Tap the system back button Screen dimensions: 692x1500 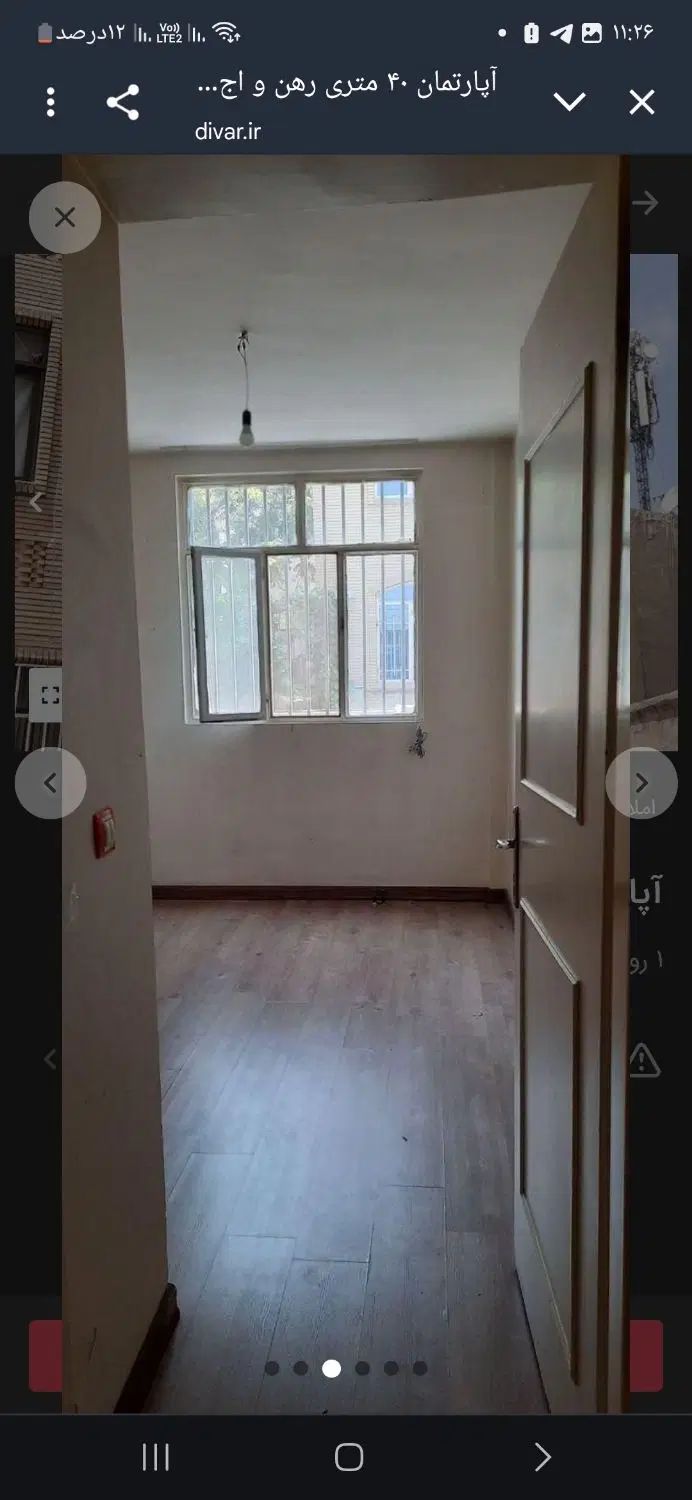(541, 1457)
